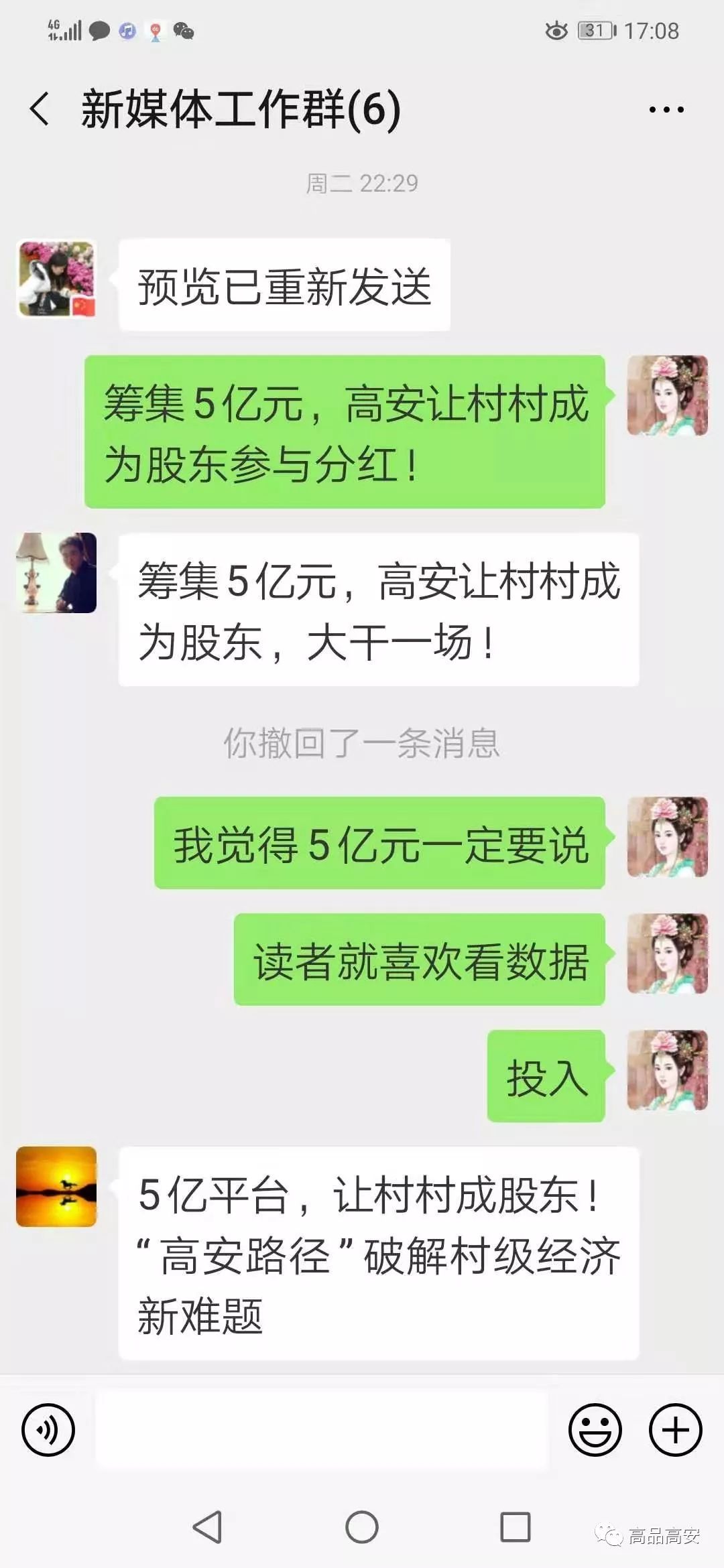724x1568 pixels.
Task: Switch to voice message input
Action: pos(48,1429)
